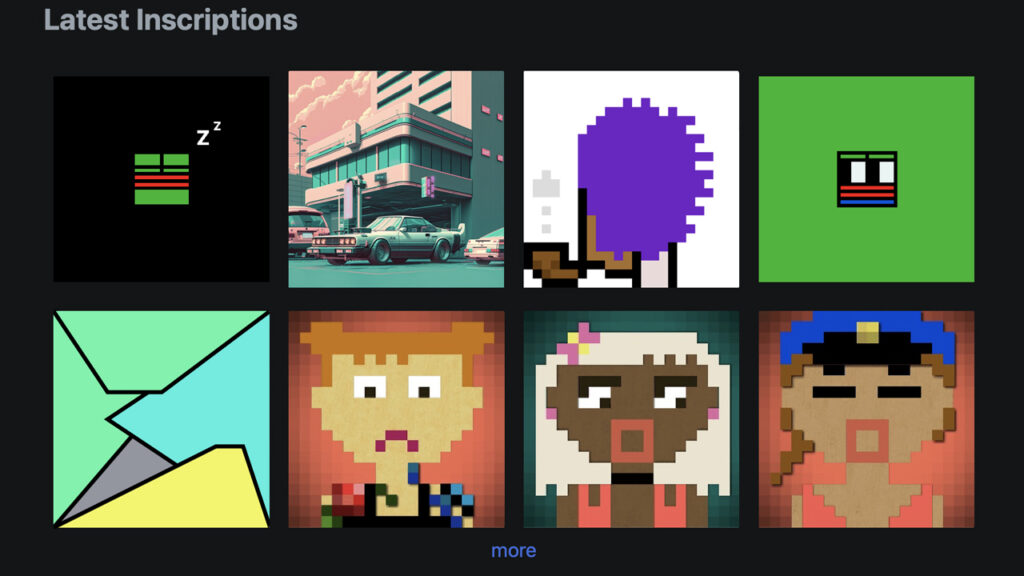Open the orange-haired frowning pixel portrait
Screen dimensions: 1024x576
pos(396,419)
